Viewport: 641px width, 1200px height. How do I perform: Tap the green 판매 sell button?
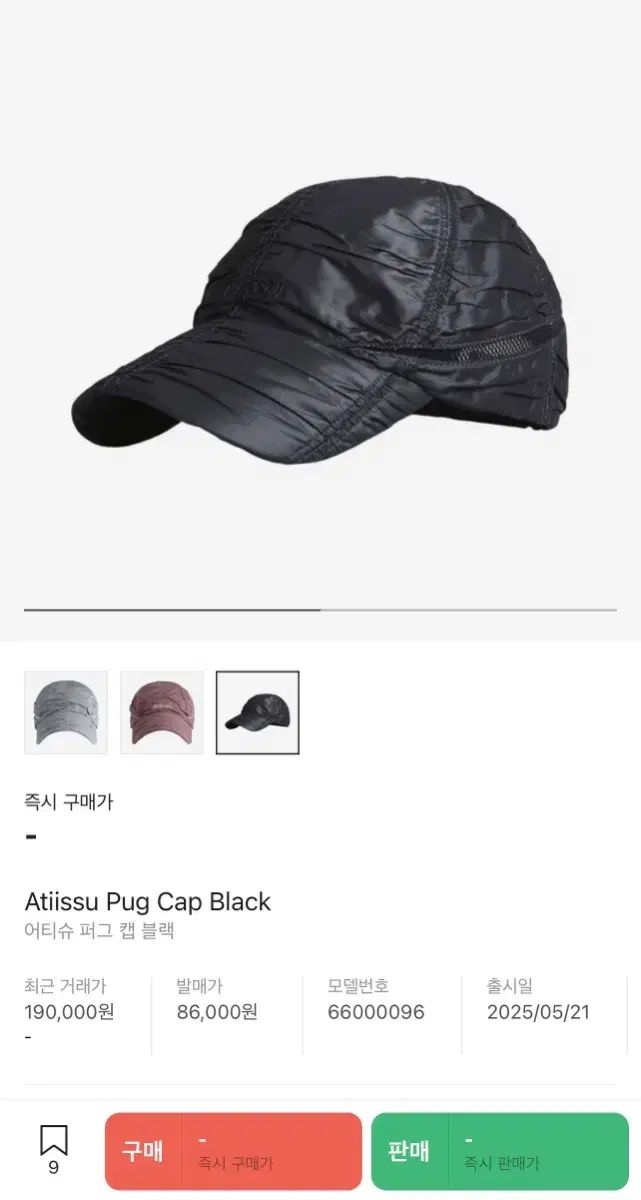[499, 1151]
